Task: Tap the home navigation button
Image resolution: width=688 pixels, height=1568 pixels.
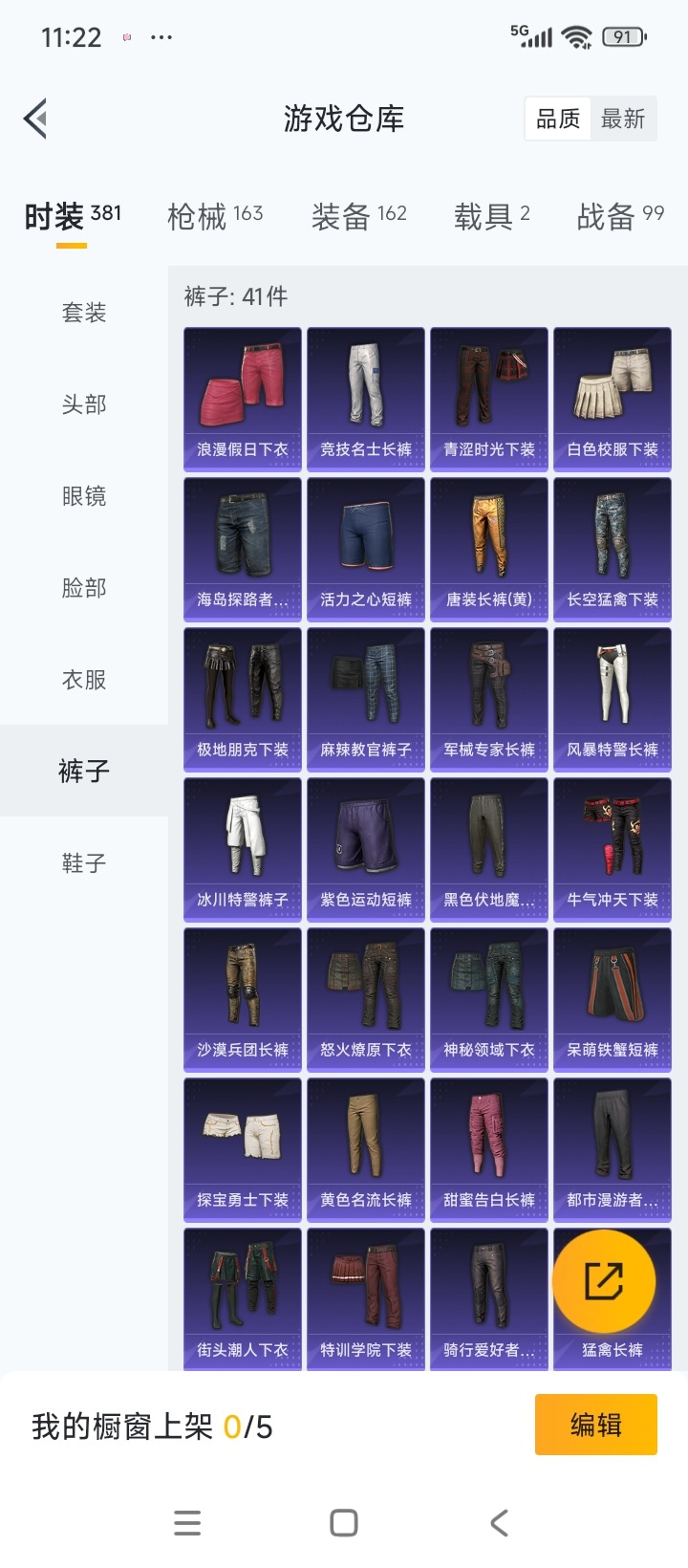Action: click(x=344, y=1522)
